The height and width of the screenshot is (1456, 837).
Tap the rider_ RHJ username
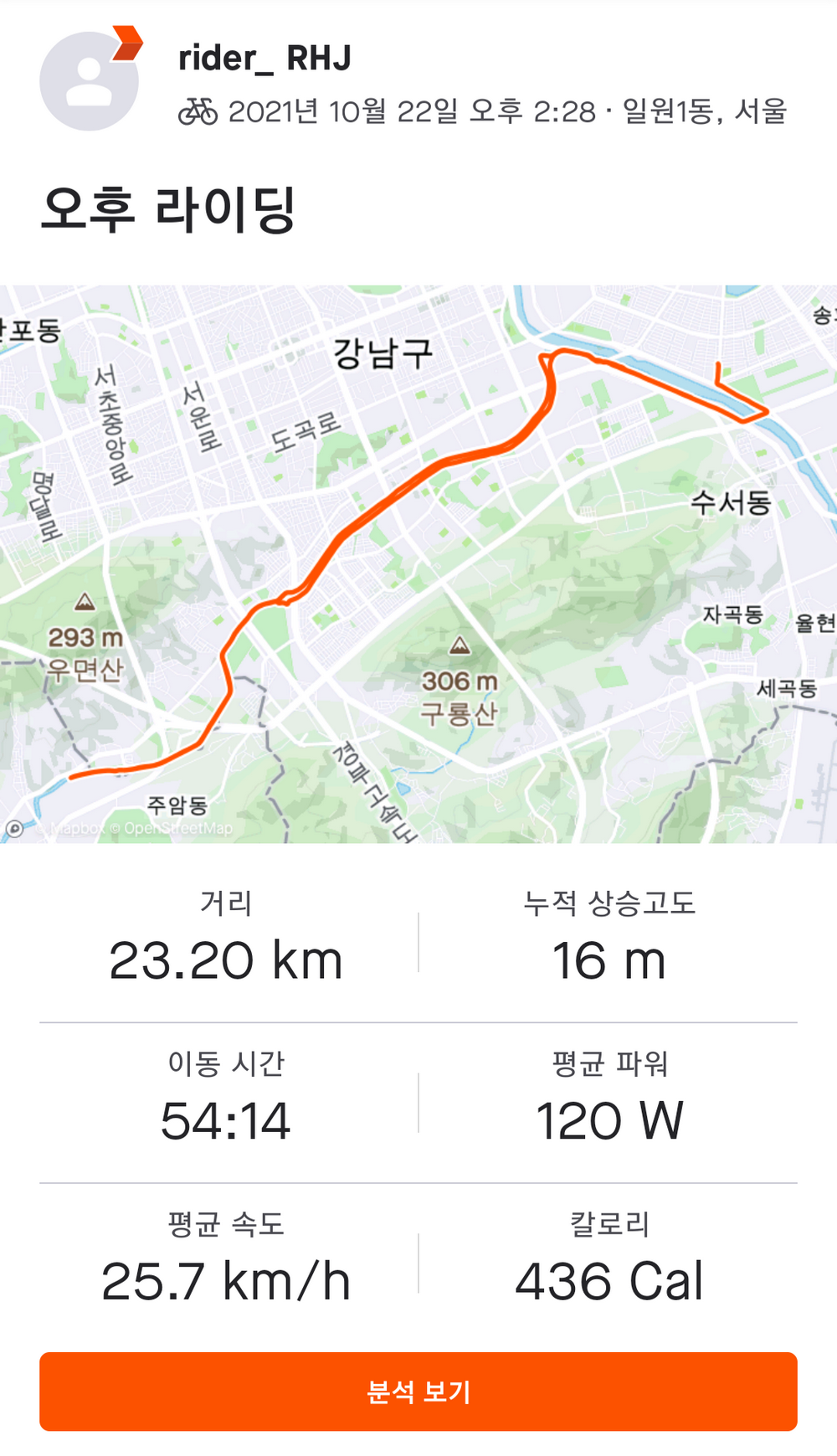tap(264, 58)
